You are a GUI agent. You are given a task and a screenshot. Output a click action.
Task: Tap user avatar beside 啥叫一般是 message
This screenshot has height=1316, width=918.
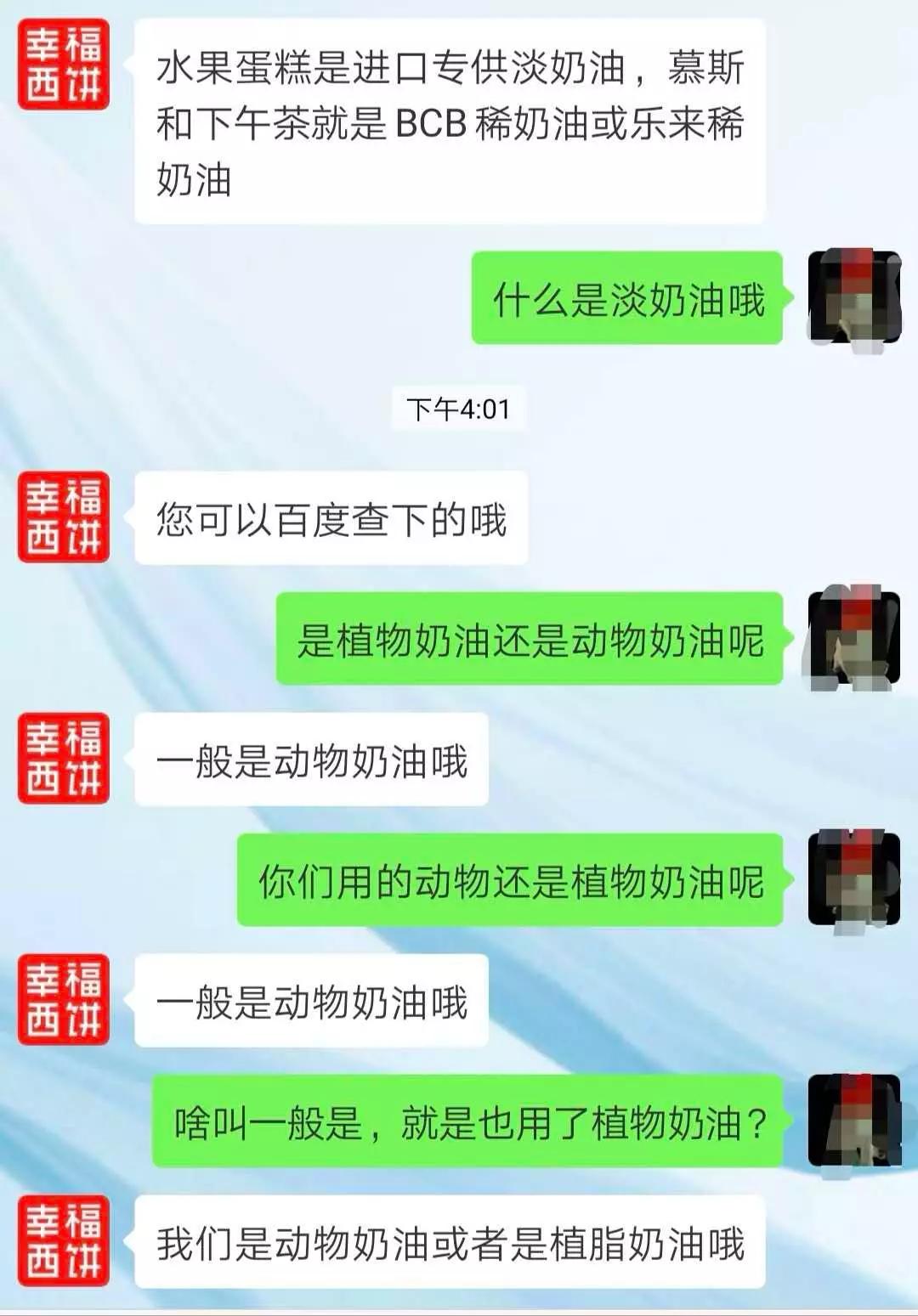click(x=853, y=1120)
